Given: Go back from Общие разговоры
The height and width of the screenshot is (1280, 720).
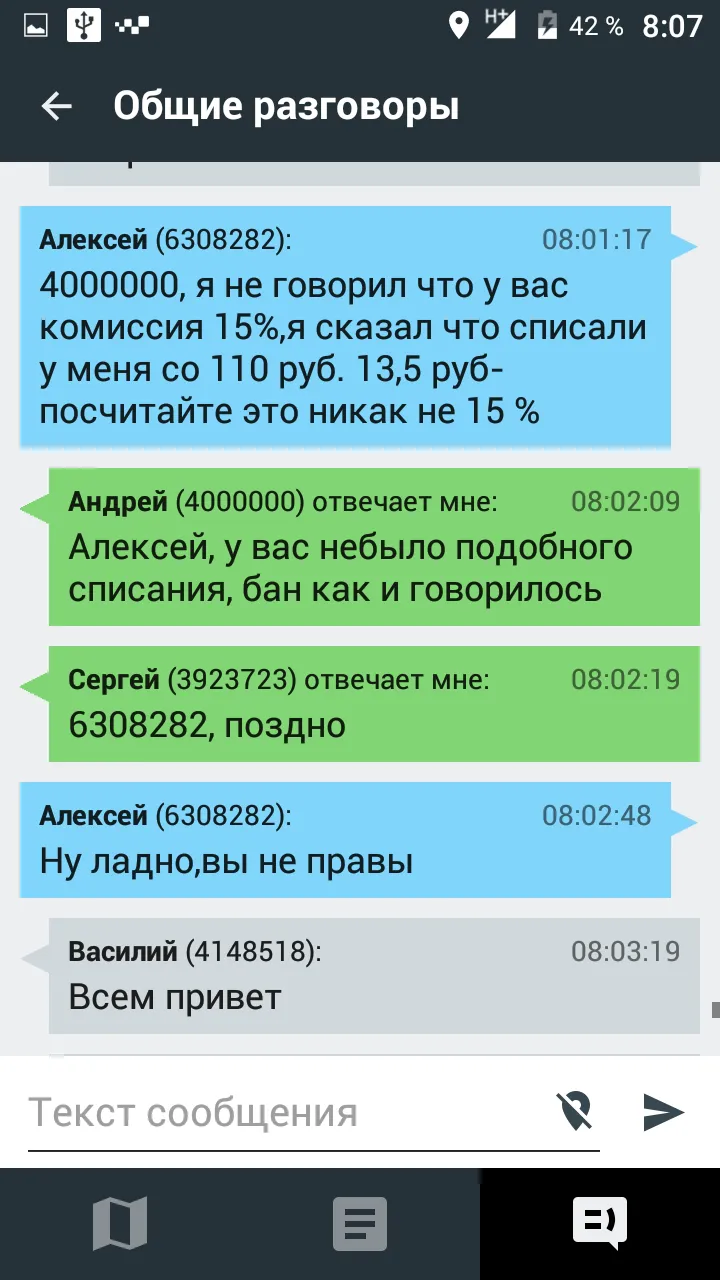Looking at the screenshot, I should (x=57, y=106).
